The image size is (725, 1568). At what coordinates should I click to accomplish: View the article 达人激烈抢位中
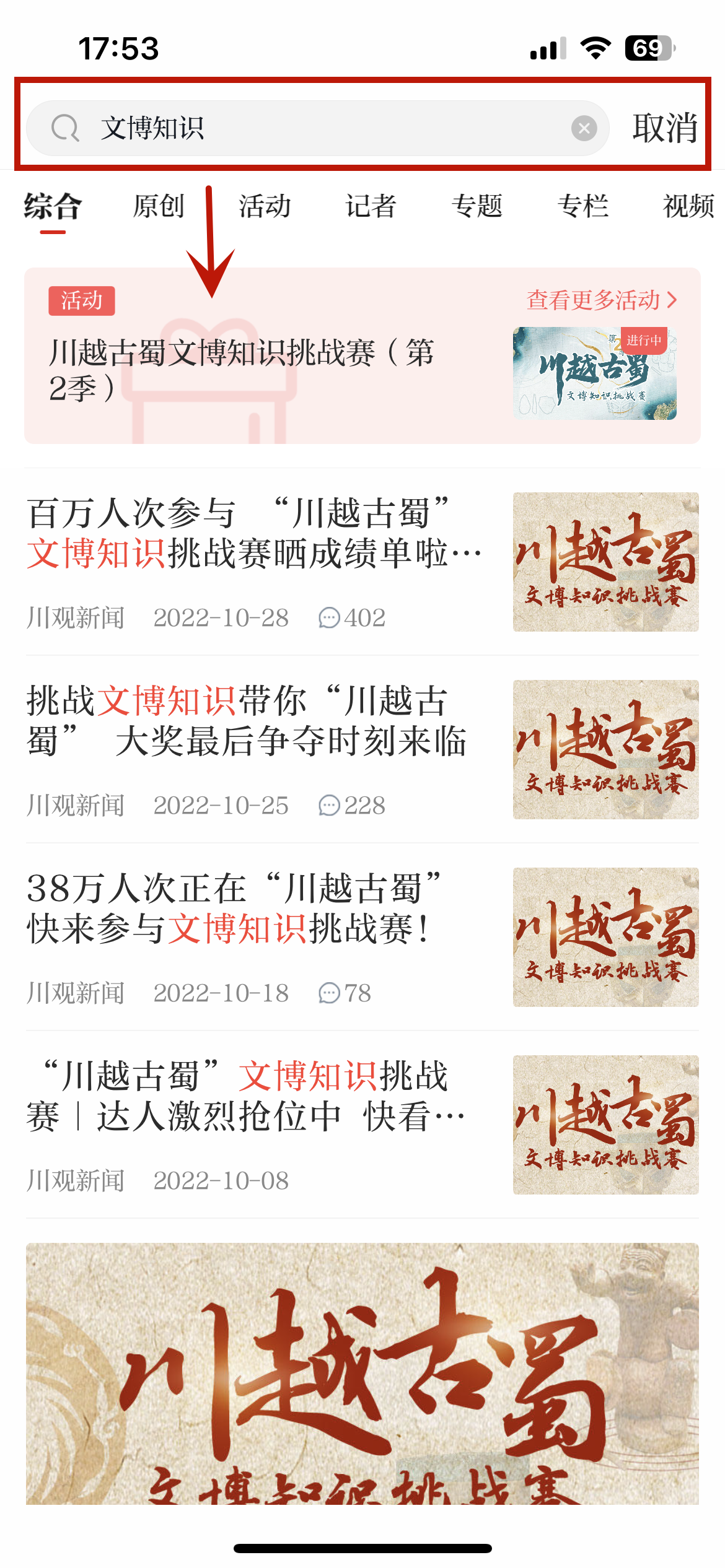[248, 1096]
